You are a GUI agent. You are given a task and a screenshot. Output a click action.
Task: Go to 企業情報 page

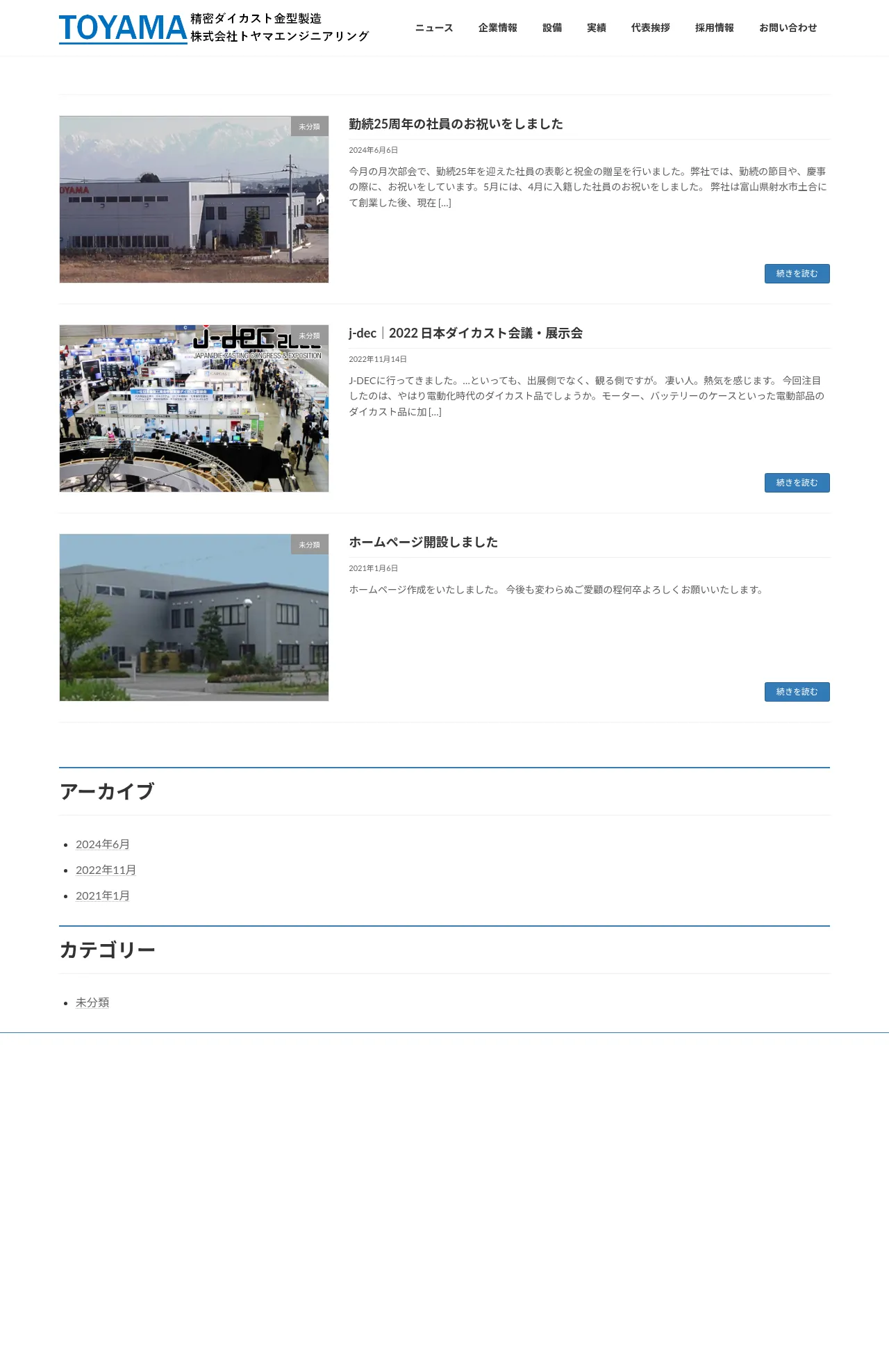tap(497, 28)
